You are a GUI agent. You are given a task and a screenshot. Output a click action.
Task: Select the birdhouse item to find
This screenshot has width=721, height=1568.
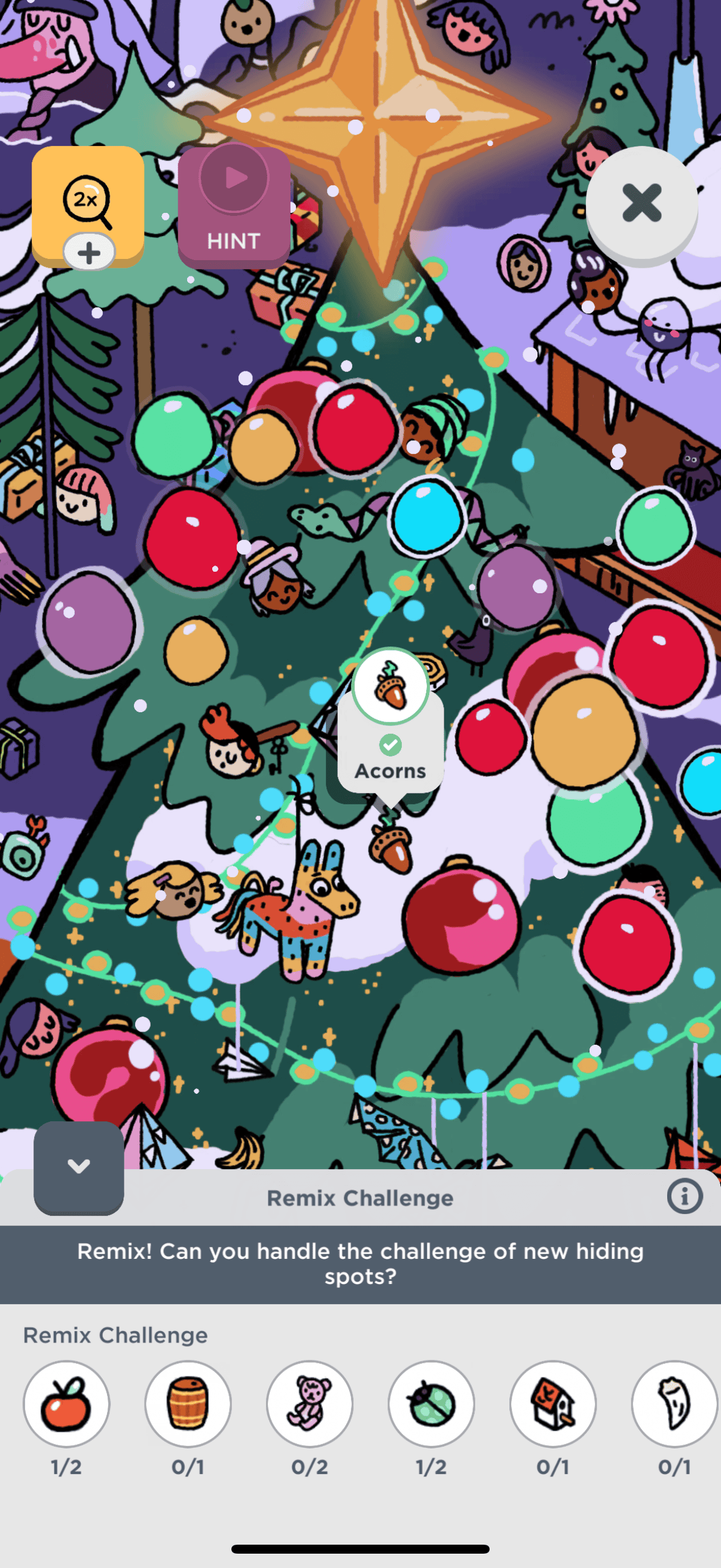[x=553, y=1404]
